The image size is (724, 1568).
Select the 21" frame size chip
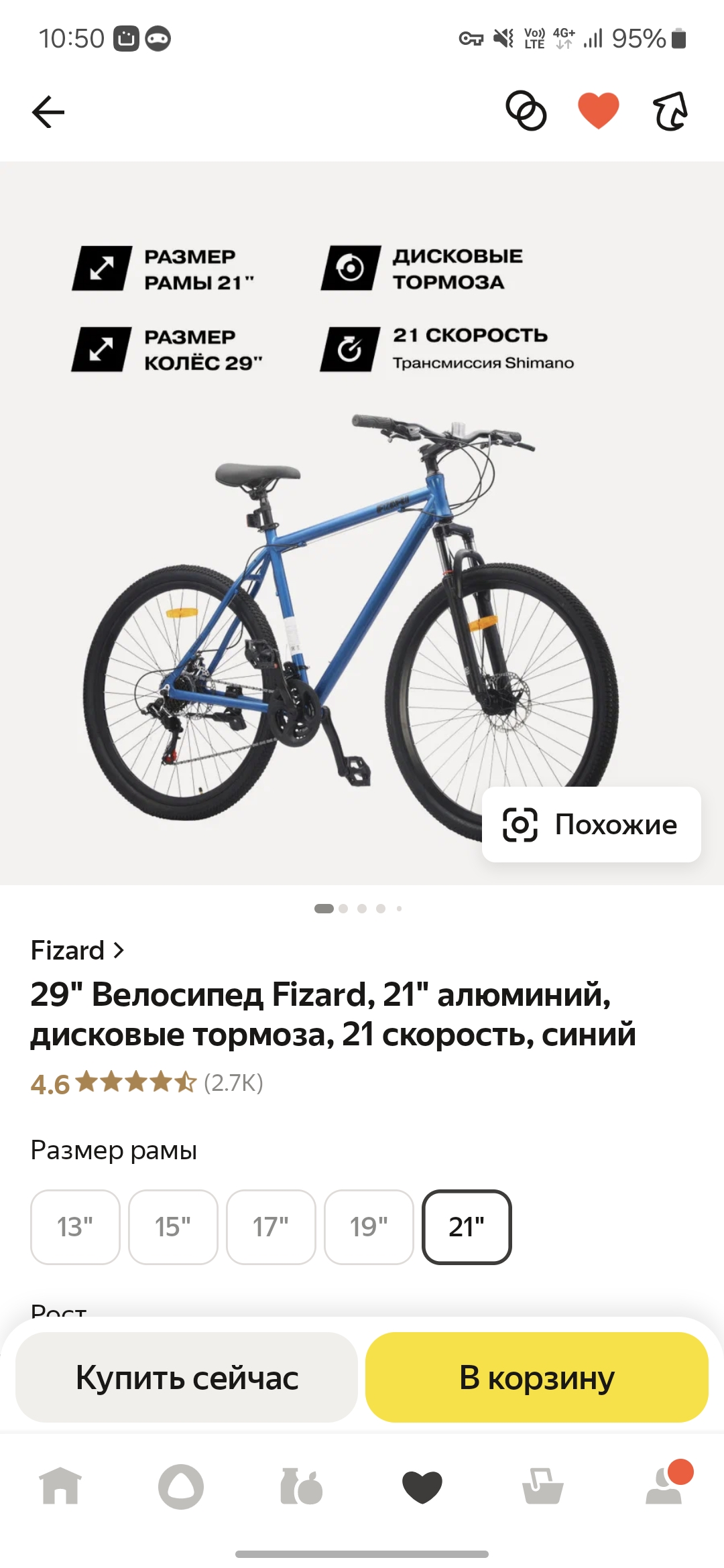[467, 1227]
